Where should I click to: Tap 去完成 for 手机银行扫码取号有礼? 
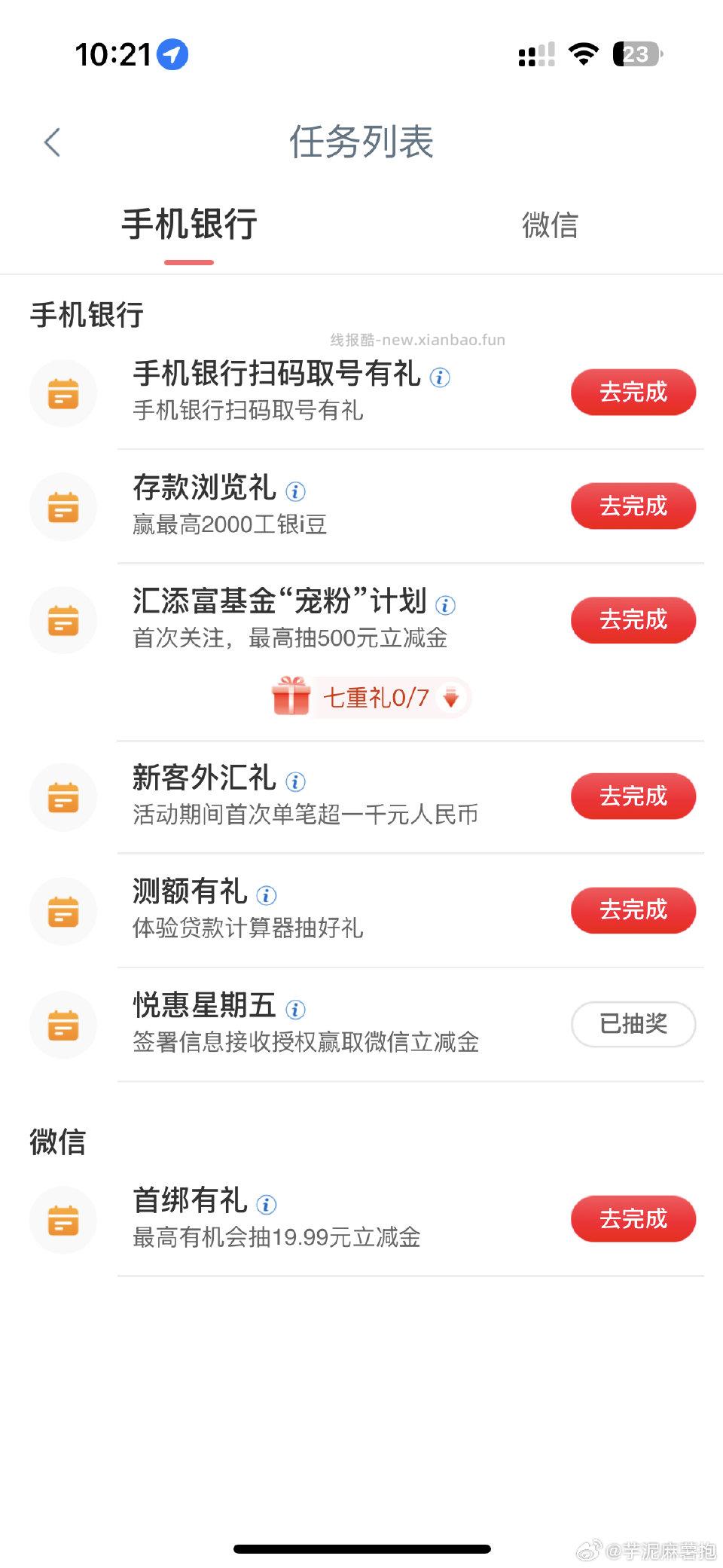633,393
